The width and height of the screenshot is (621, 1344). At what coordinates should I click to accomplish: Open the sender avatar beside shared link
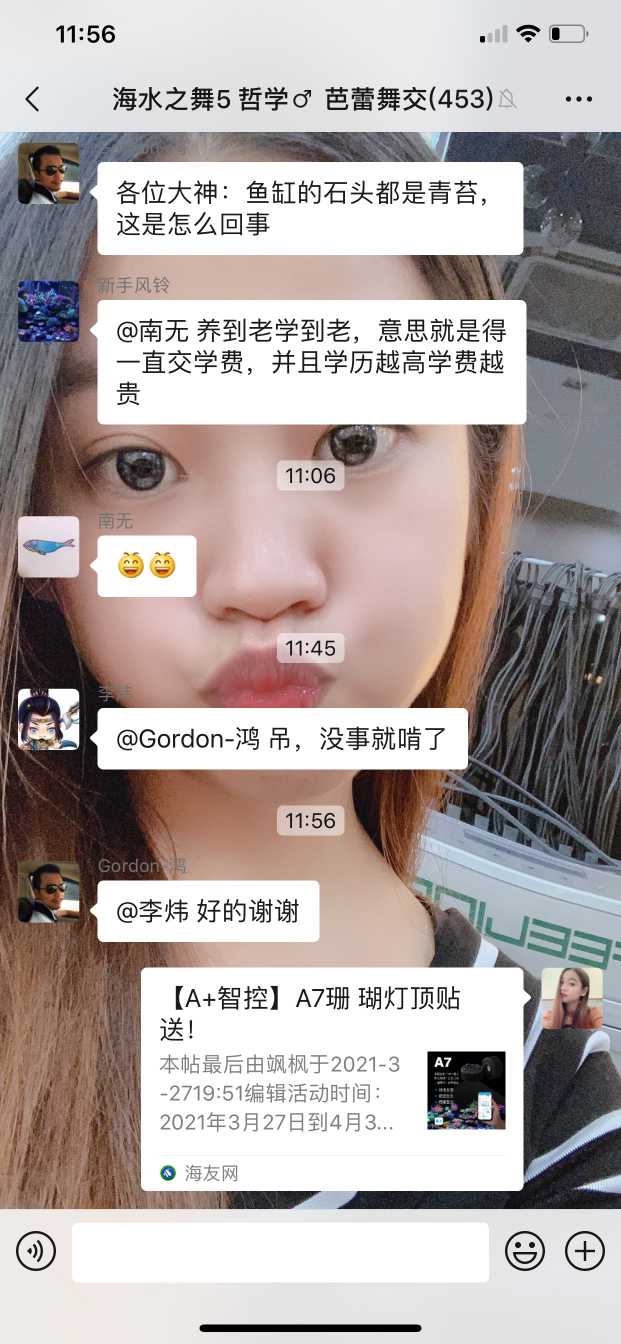click(572, 998)
